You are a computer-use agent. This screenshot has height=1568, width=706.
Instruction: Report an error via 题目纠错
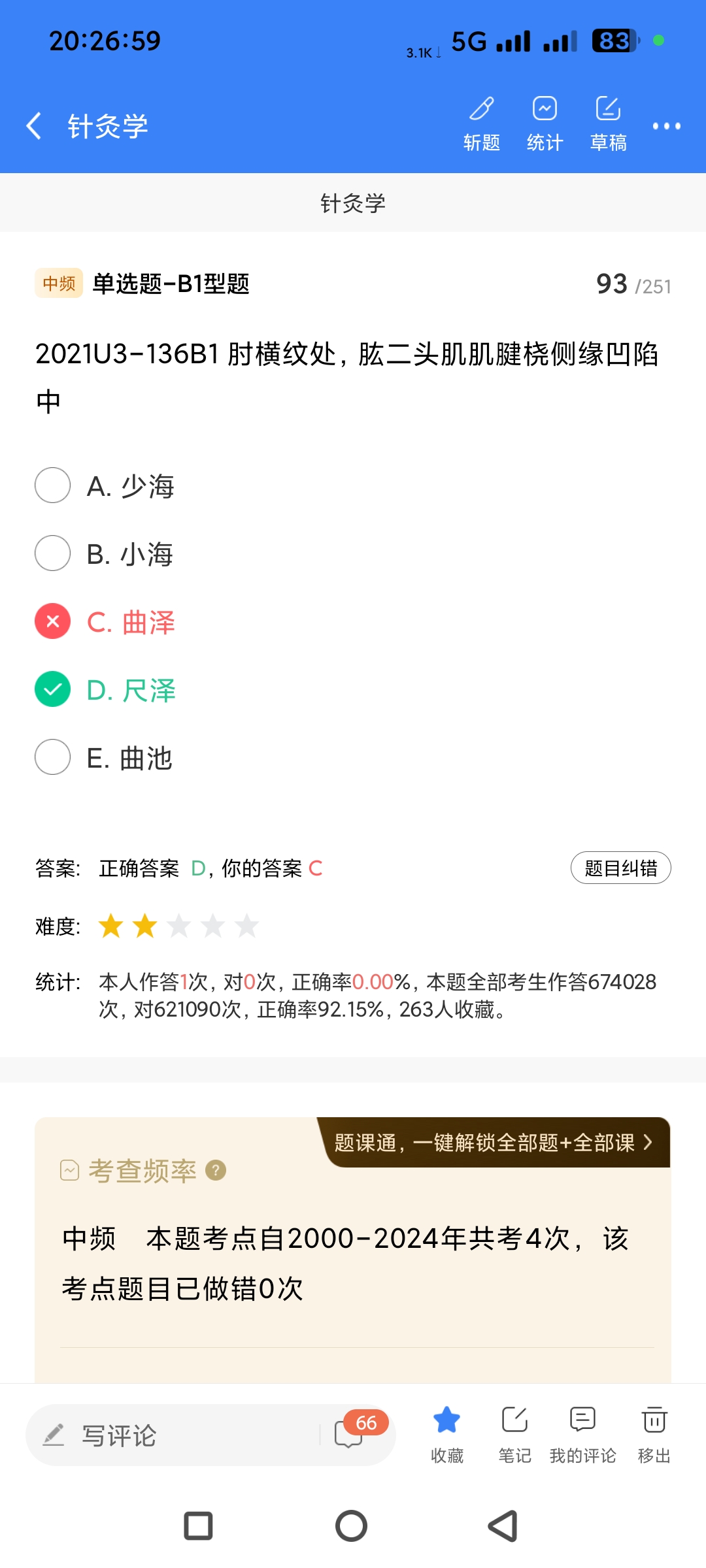620,868
